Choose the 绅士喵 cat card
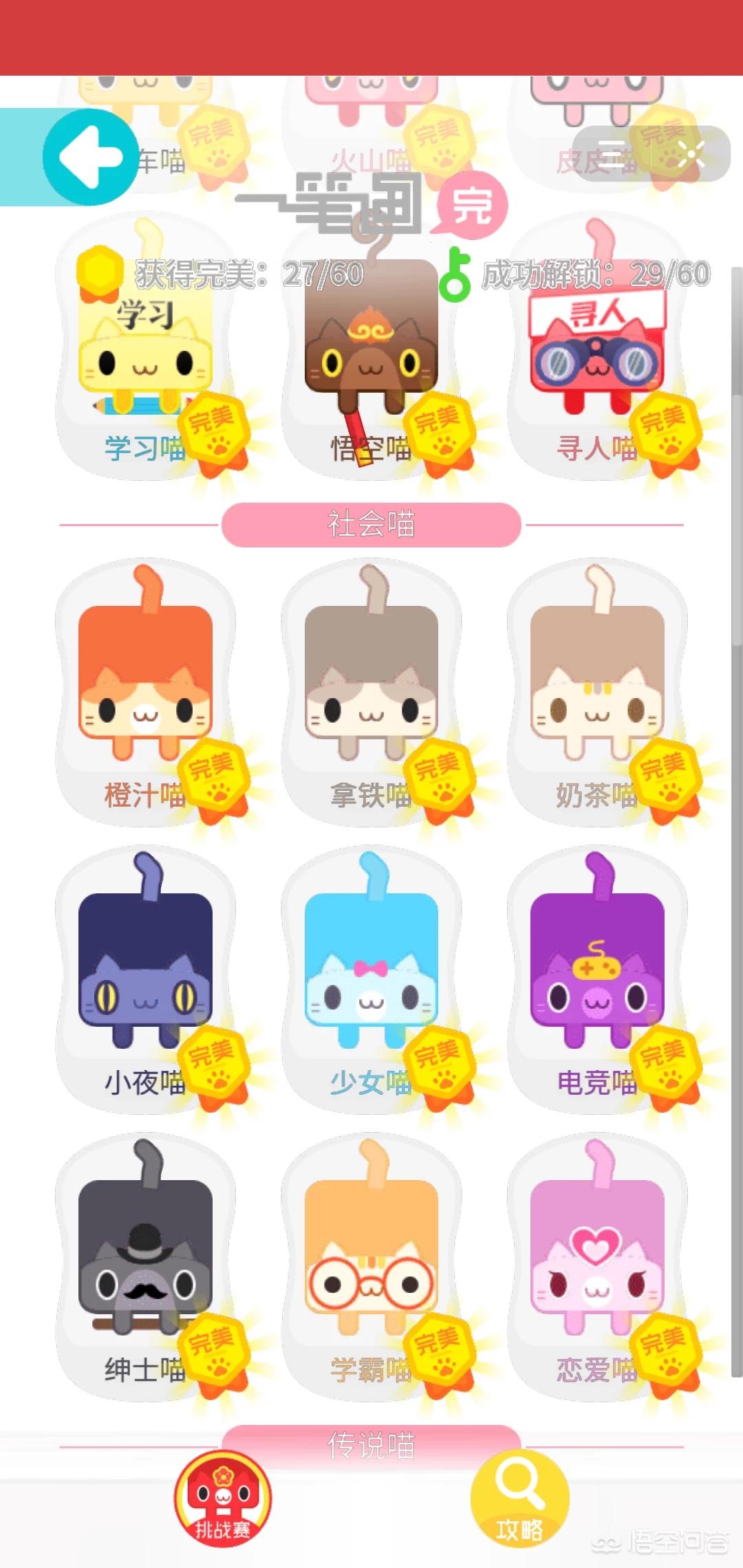The width and height of the screenshot is (743, 1568). [145, 1266]
